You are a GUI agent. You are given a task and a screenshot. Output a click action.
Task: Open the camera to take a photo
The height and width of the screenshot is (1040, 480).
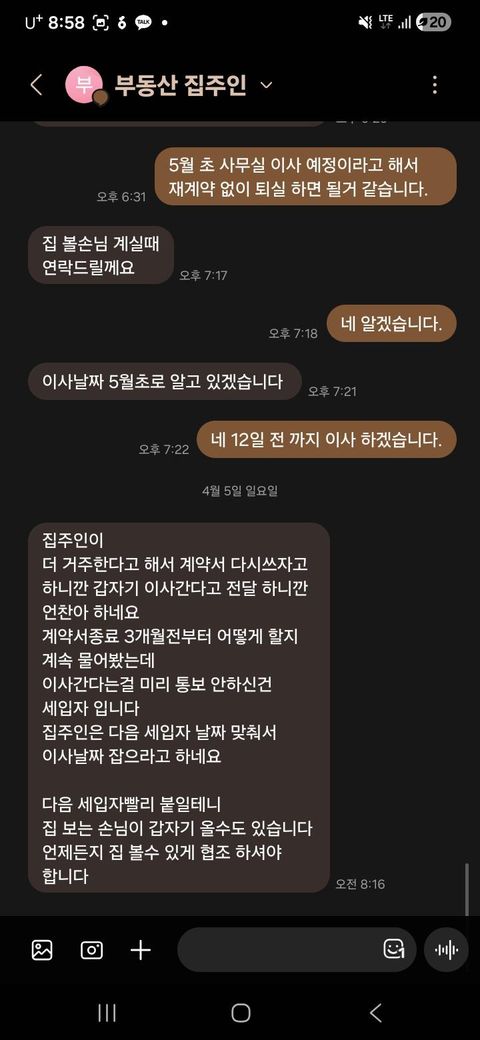click(x=91, y=950)
